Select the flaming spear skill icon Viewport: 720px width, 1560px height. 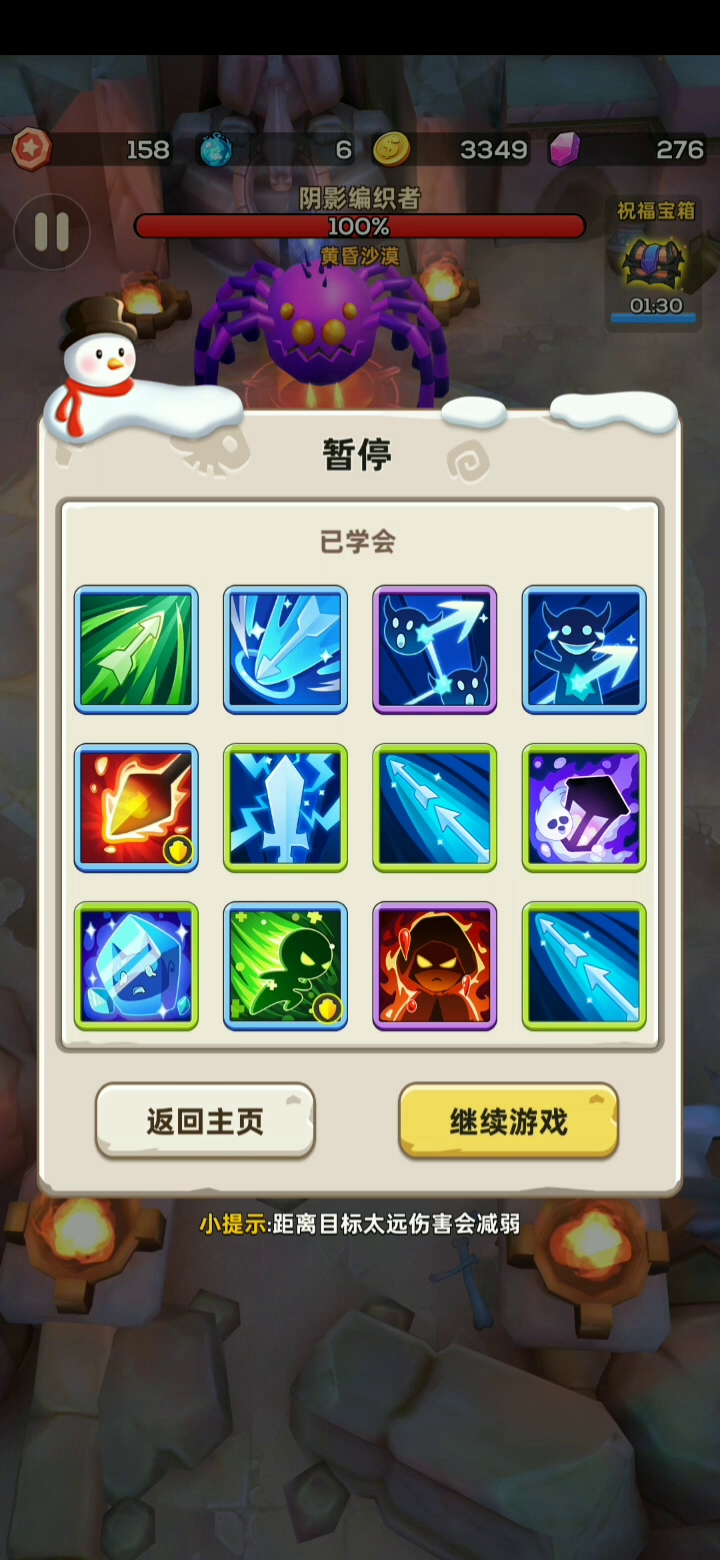coord(136,807)
